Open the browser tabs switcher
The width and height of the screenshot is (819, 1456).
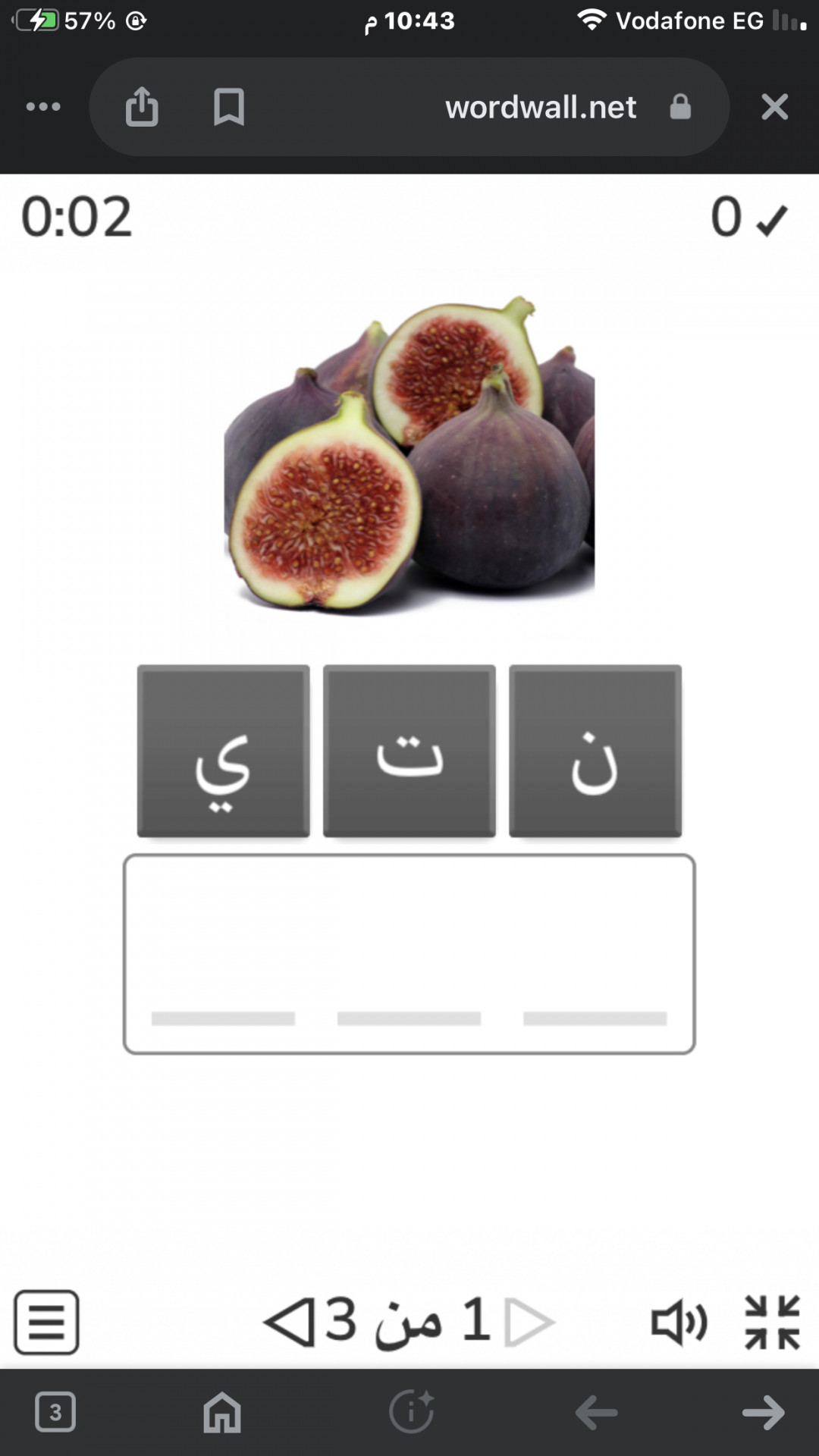[55, 1412]
